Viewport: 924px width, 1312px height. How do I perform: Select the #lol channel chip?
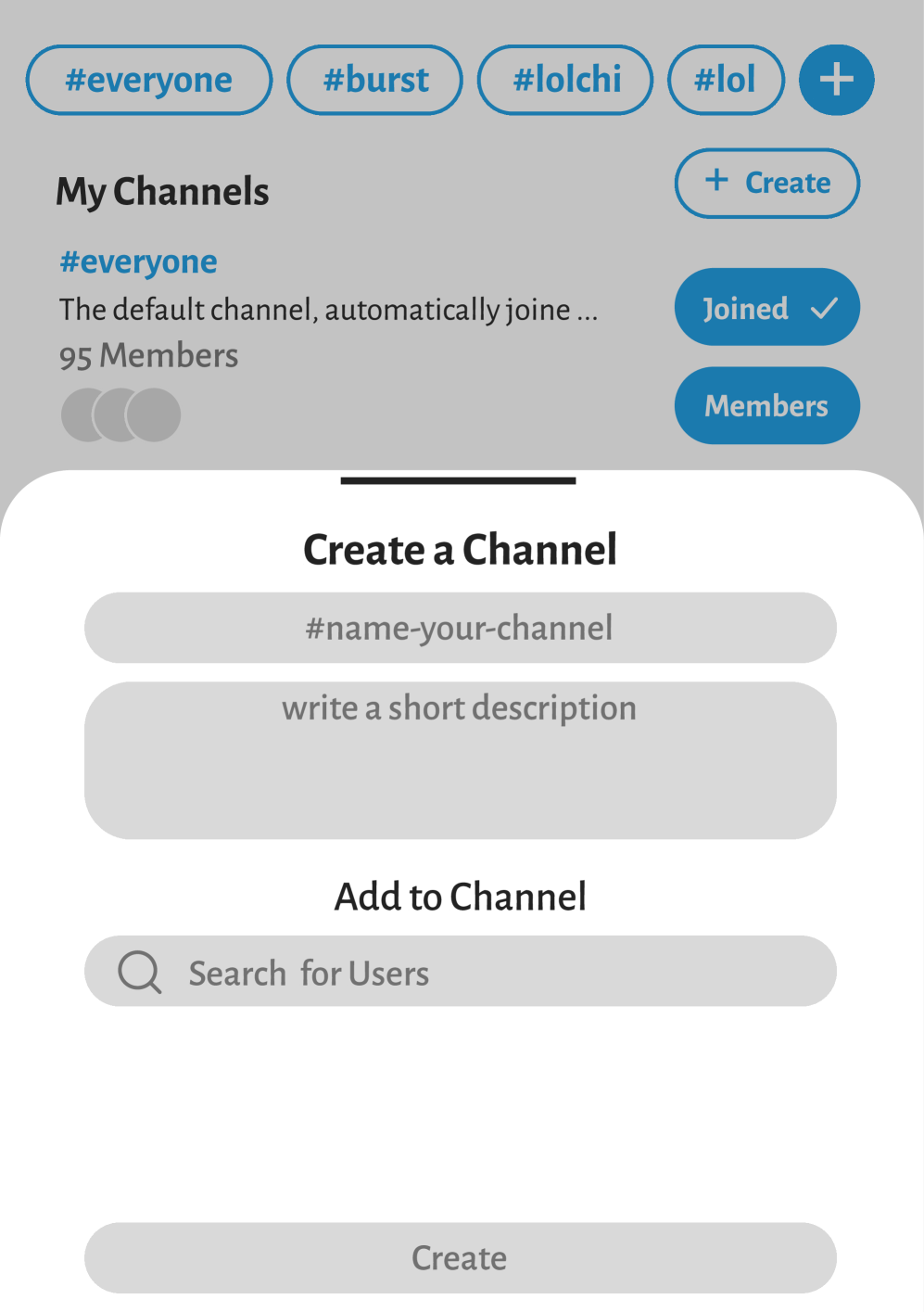(x=726, y=81)
